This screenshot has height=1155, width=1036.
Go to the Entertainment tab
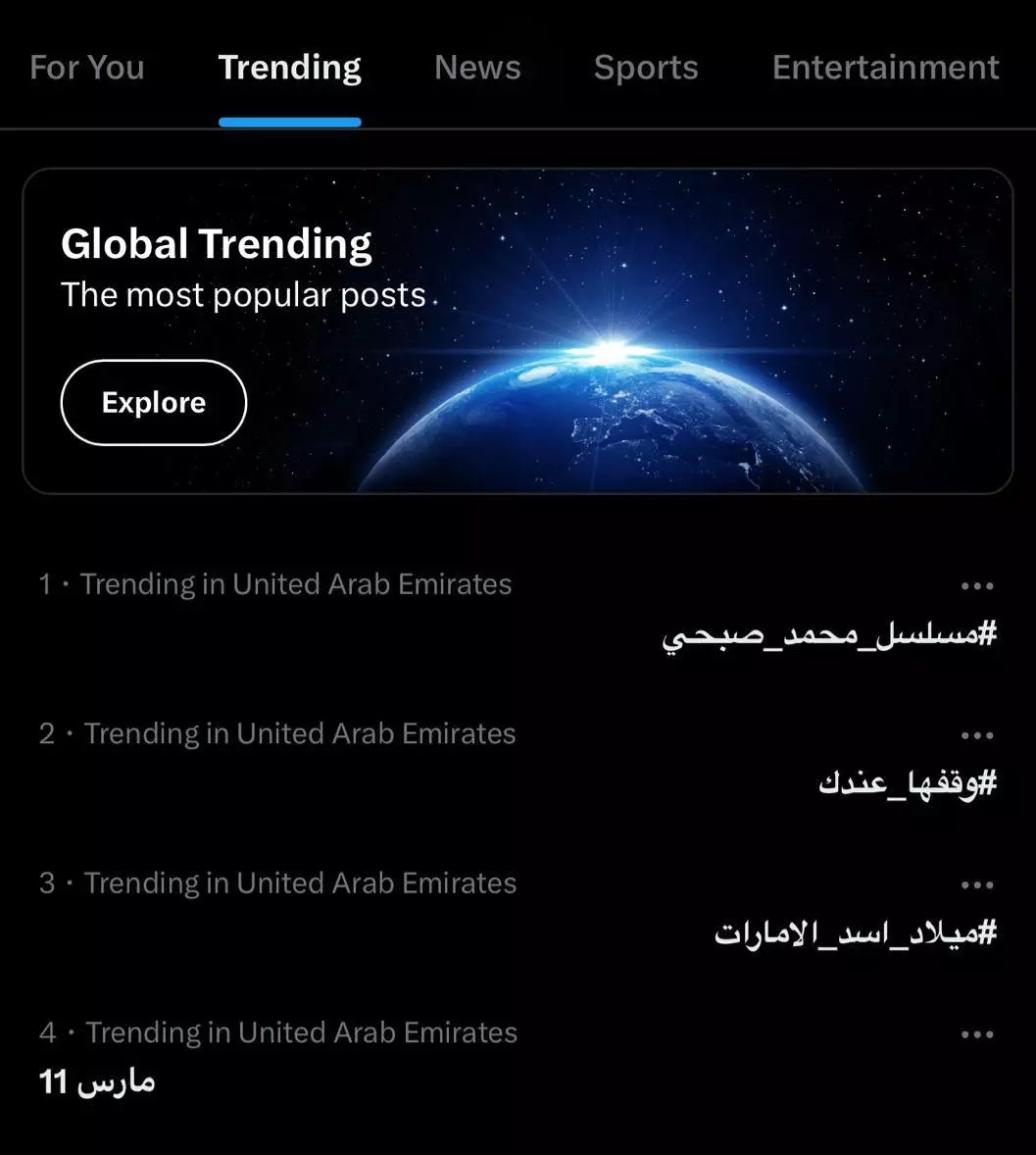click(885, 68)
